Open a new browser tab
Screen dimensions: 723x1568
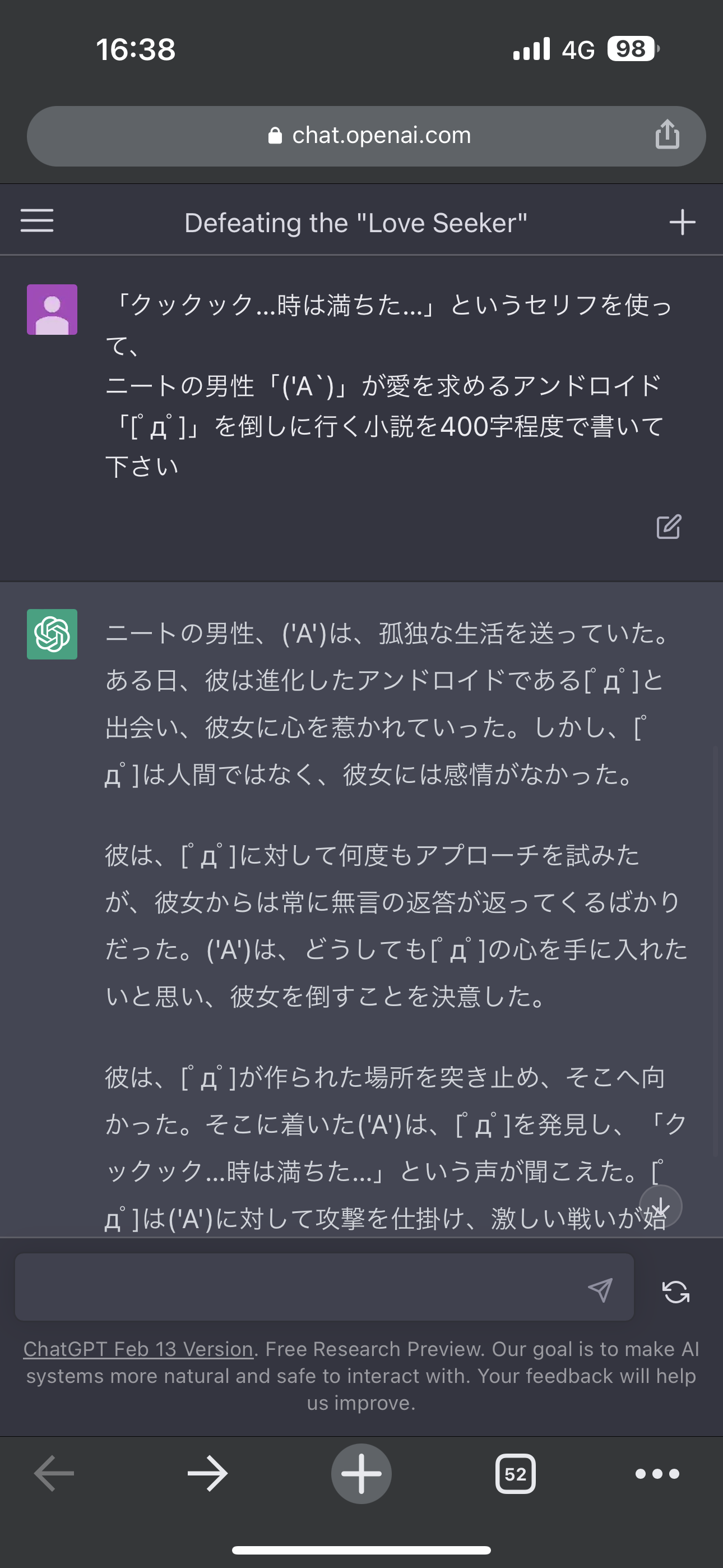pyautogui.click(x=361, y=1474)
